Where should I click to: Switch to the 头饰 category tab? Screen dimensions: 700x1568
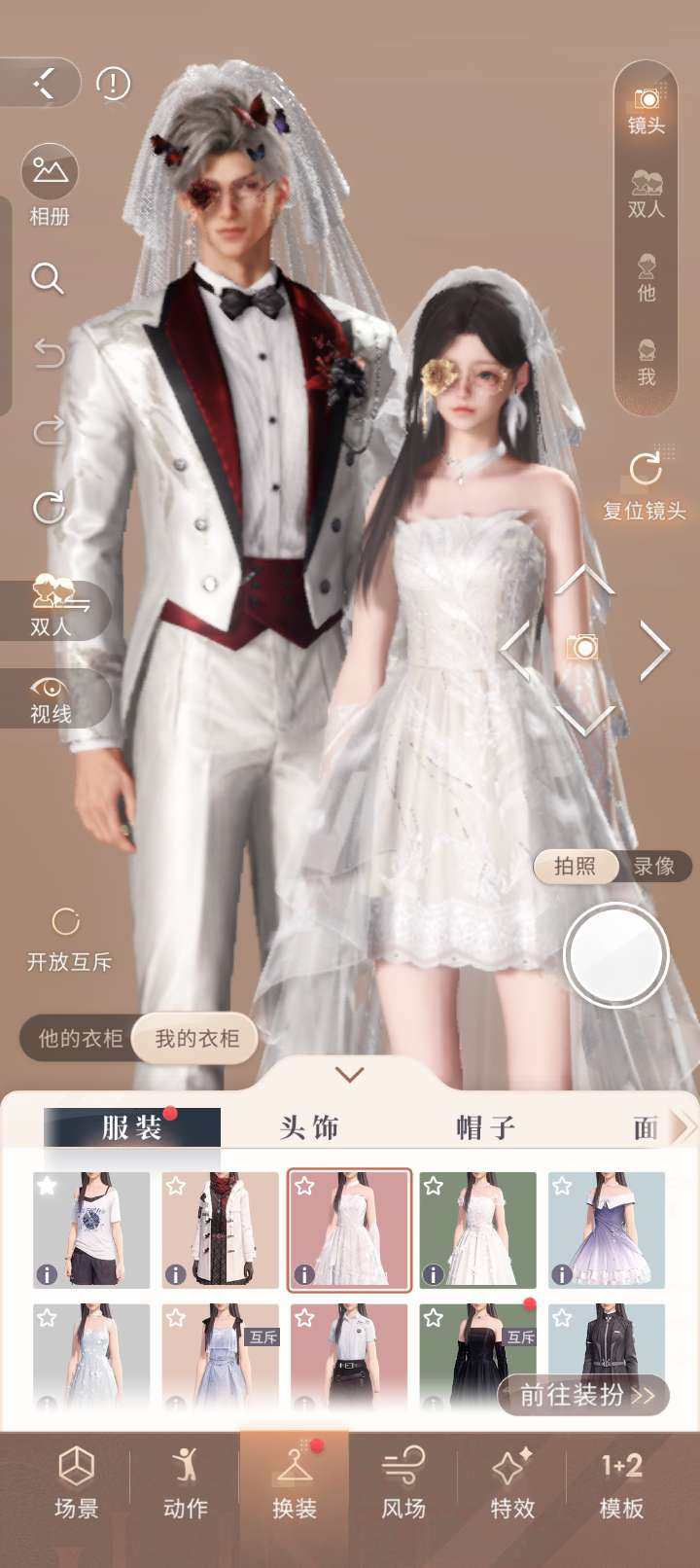pos(309,1127)
